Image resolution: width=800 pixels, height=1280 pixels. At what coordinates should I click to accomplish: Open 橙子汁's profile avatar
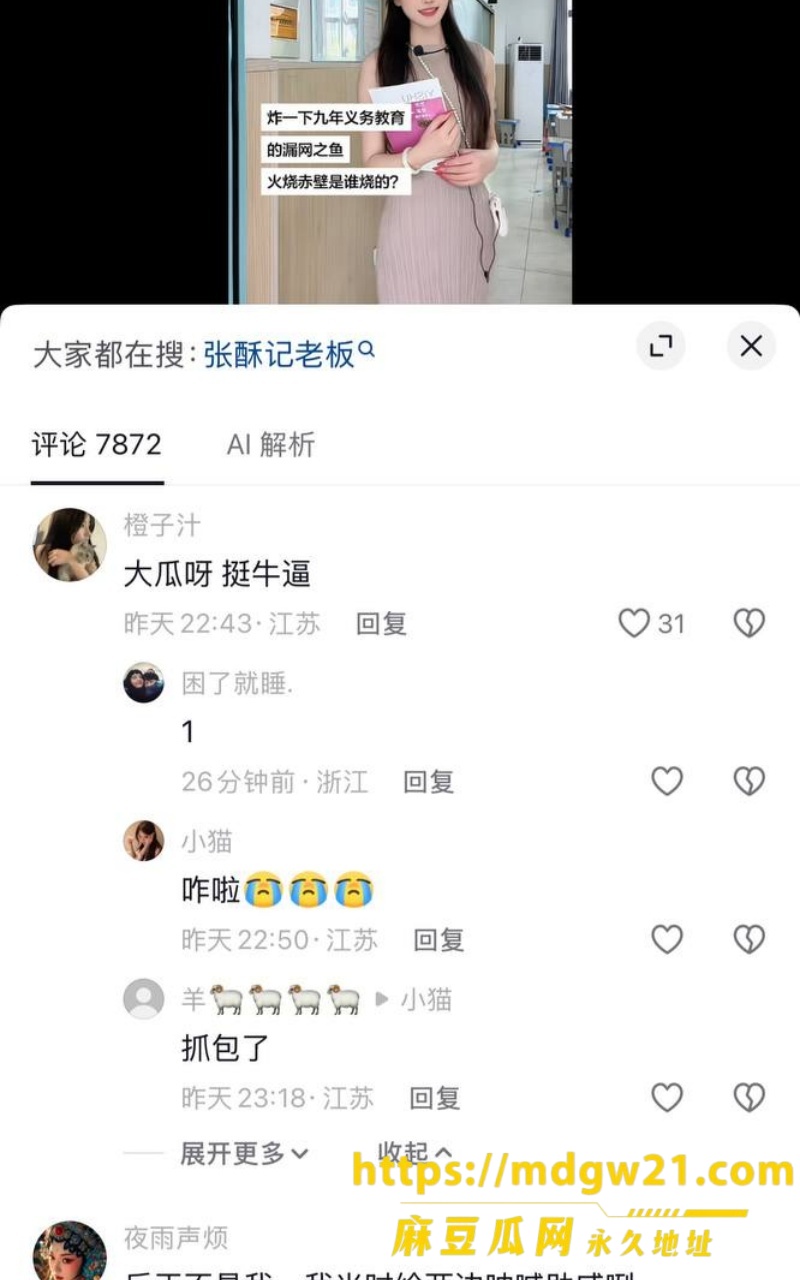[70, 545]
